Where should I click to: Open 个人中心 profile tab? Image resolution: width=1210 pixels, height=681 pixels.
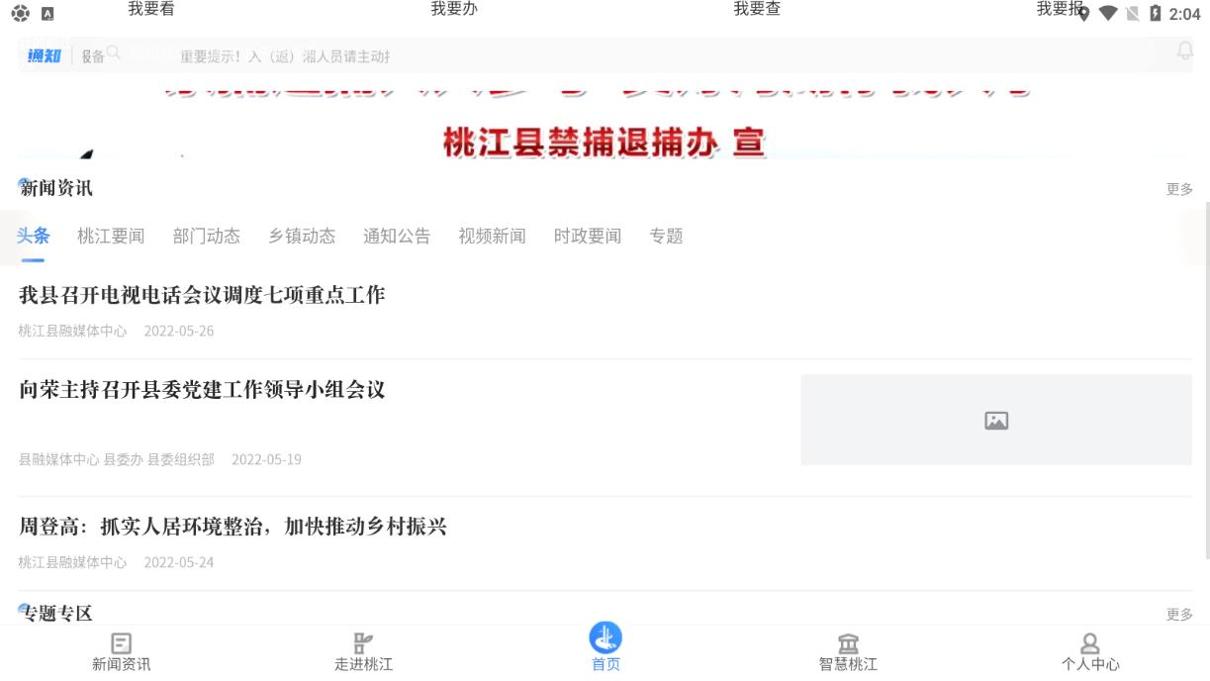(1090, 652)
